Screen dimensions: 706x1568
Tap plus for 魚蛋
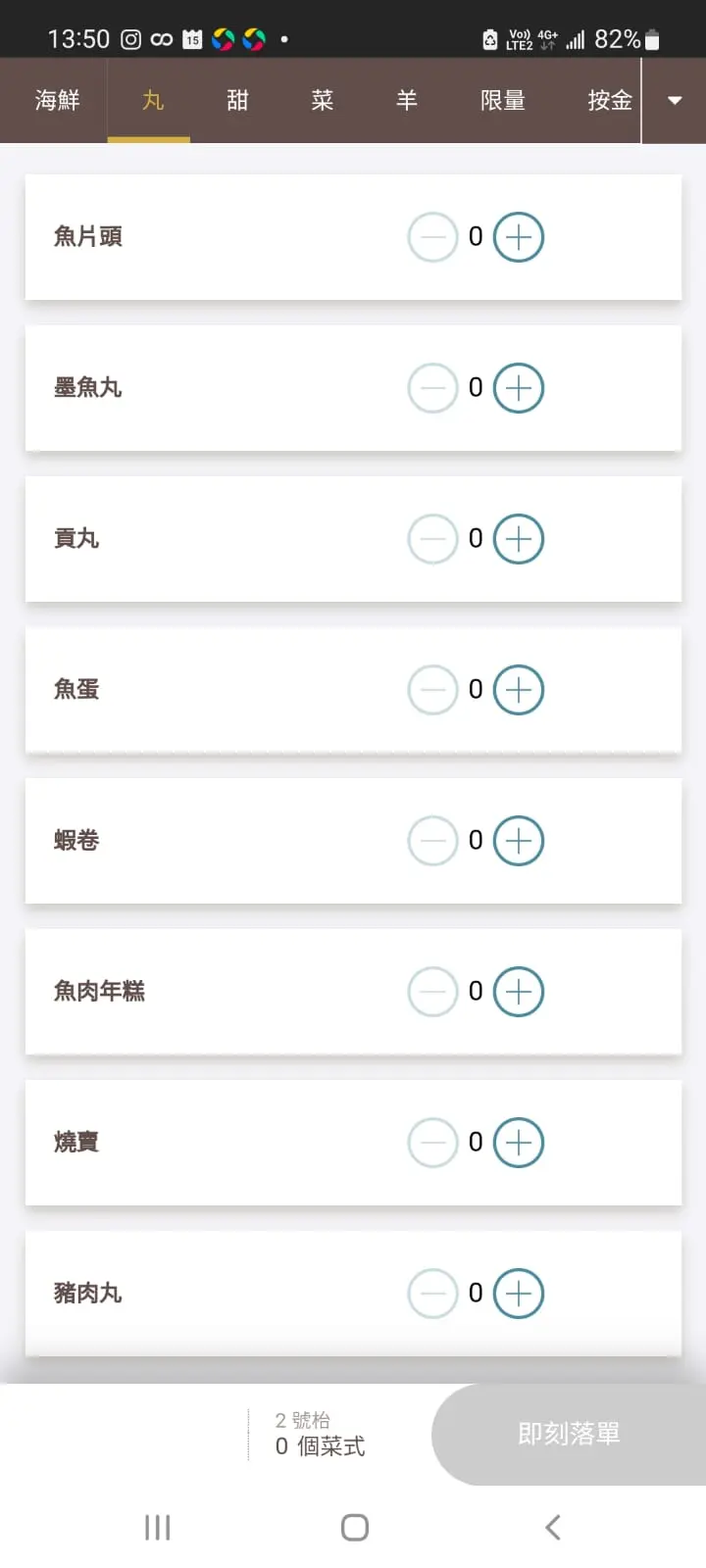click(518, 690)
